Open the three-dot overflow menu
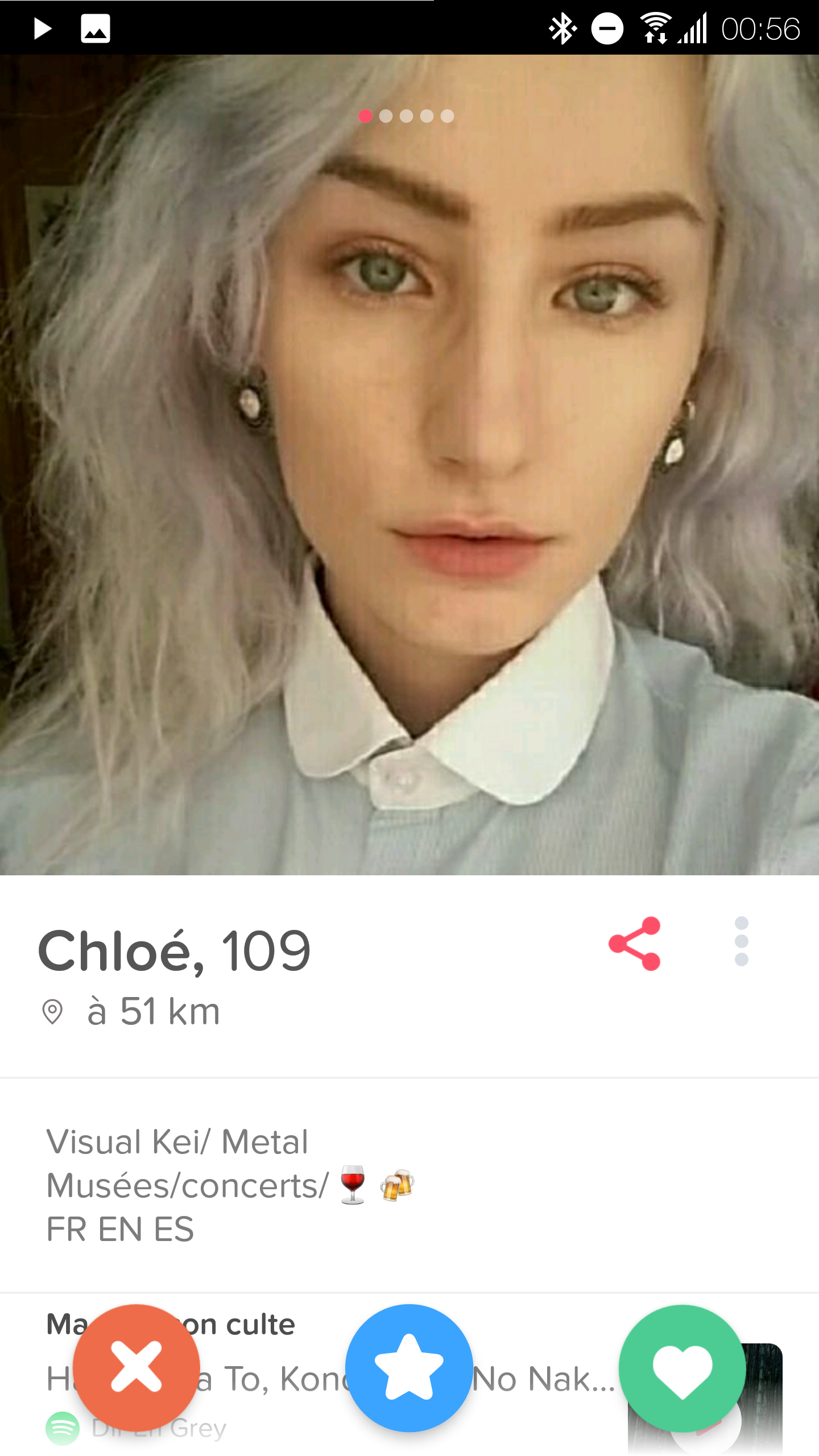Screen dimensions: 819x1456 pyautogui.click(x=741, y=941)
